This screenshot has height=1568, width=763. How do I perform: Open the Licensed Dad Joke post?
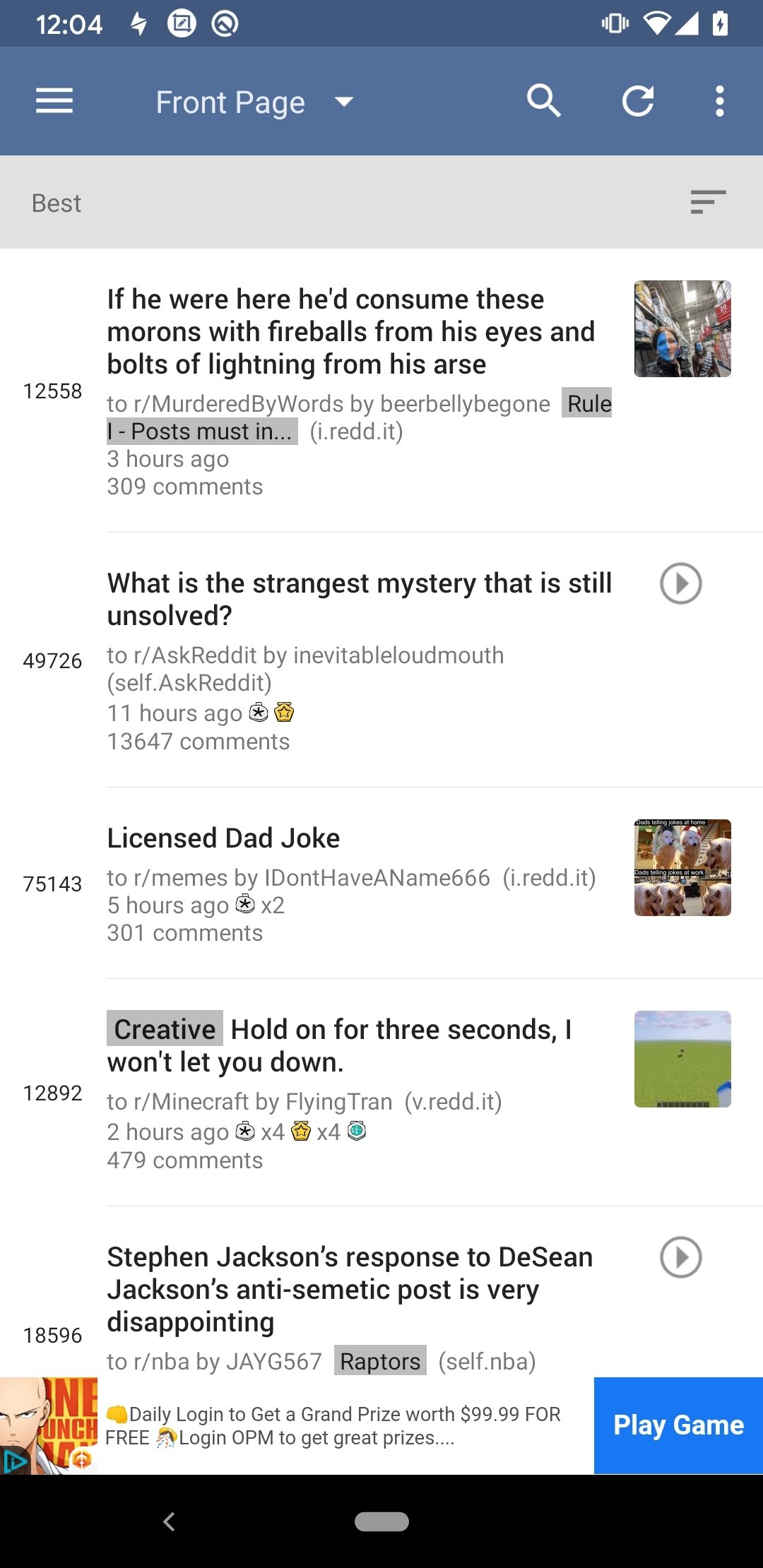223,838
